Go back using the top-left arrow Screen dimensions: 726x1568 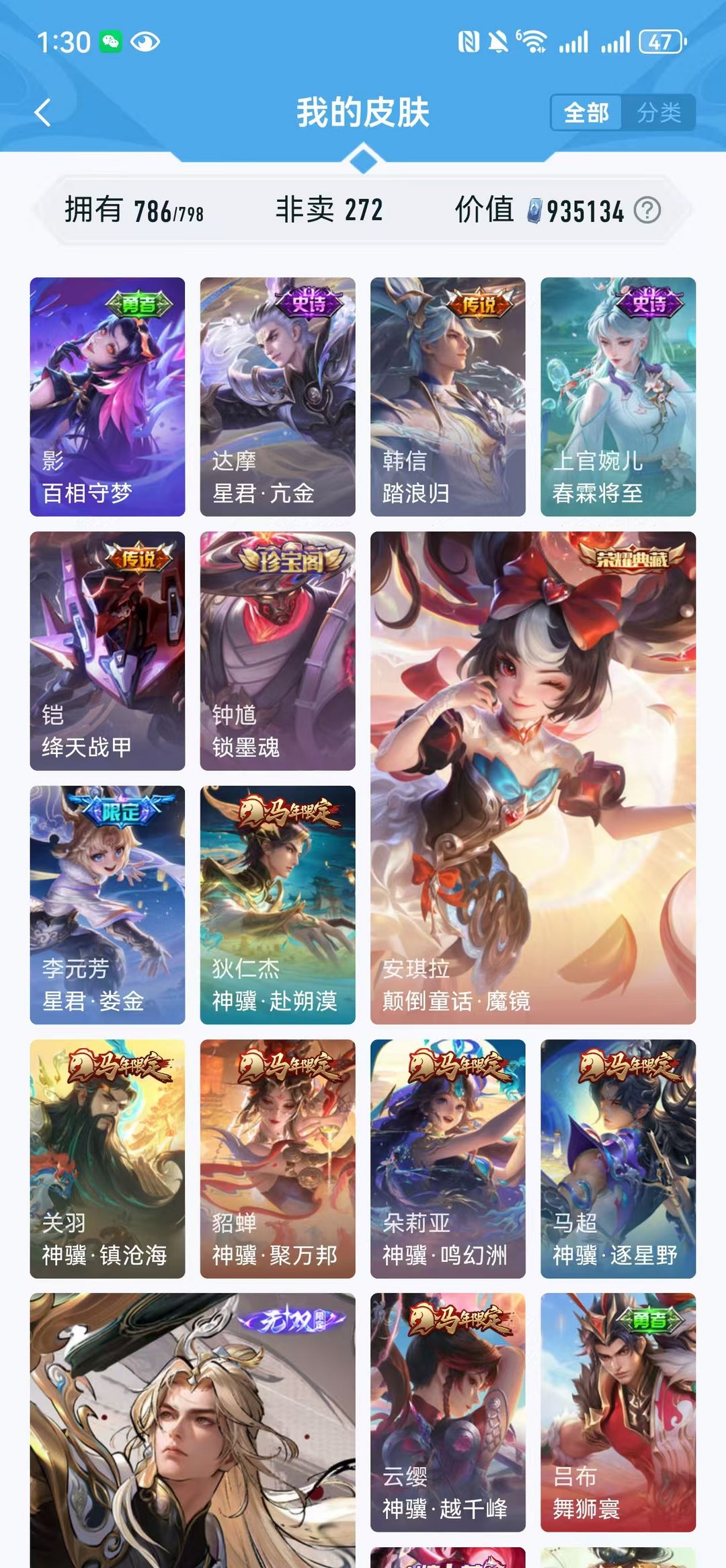point(43,112)
